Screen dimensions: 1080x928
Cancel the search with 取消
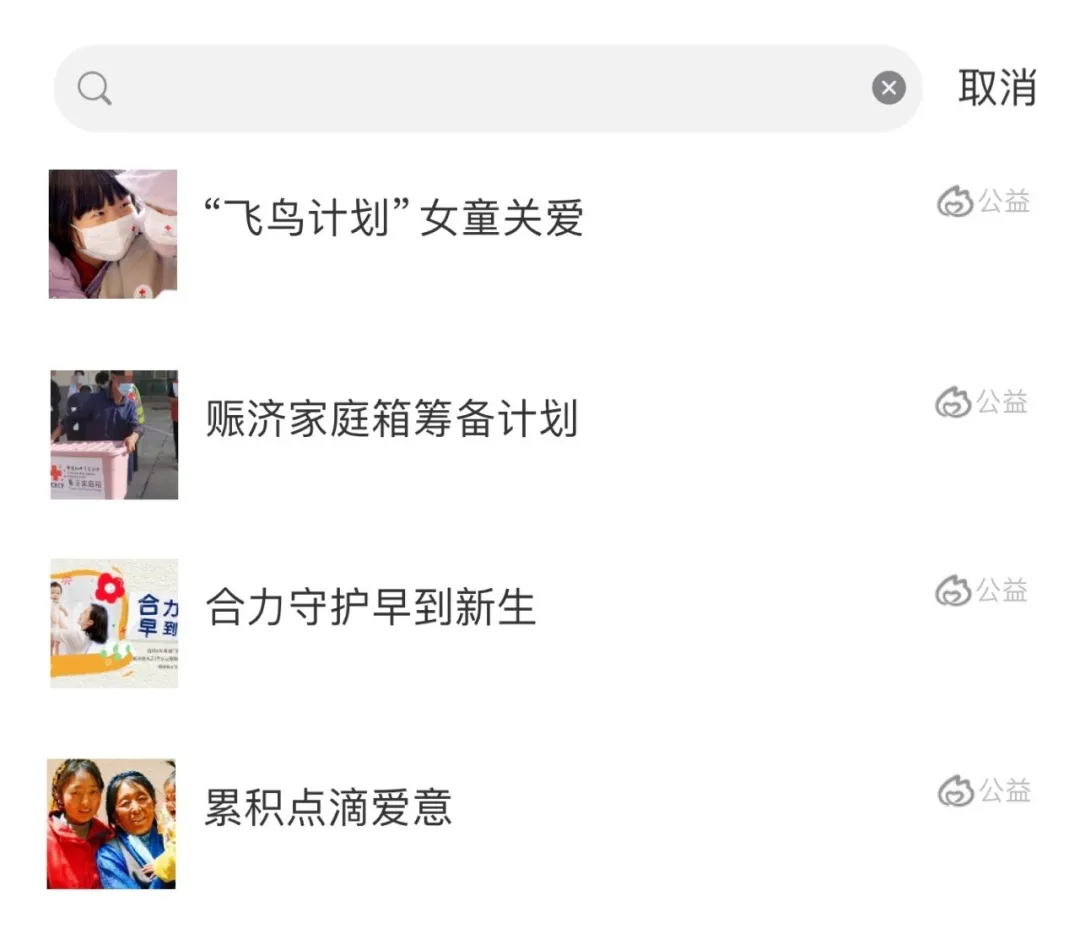point(996,88)
